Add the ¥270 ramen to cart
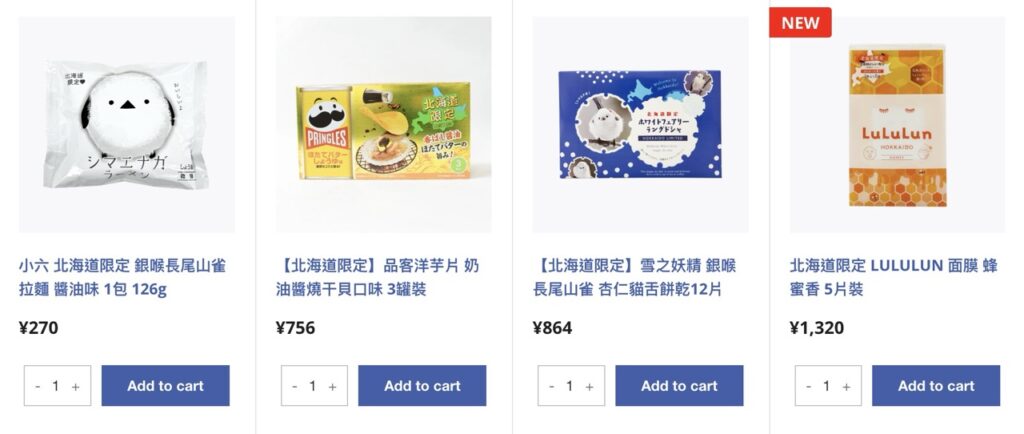The height and width of the screenshot is (434, 1024). [x=165, y=386]
